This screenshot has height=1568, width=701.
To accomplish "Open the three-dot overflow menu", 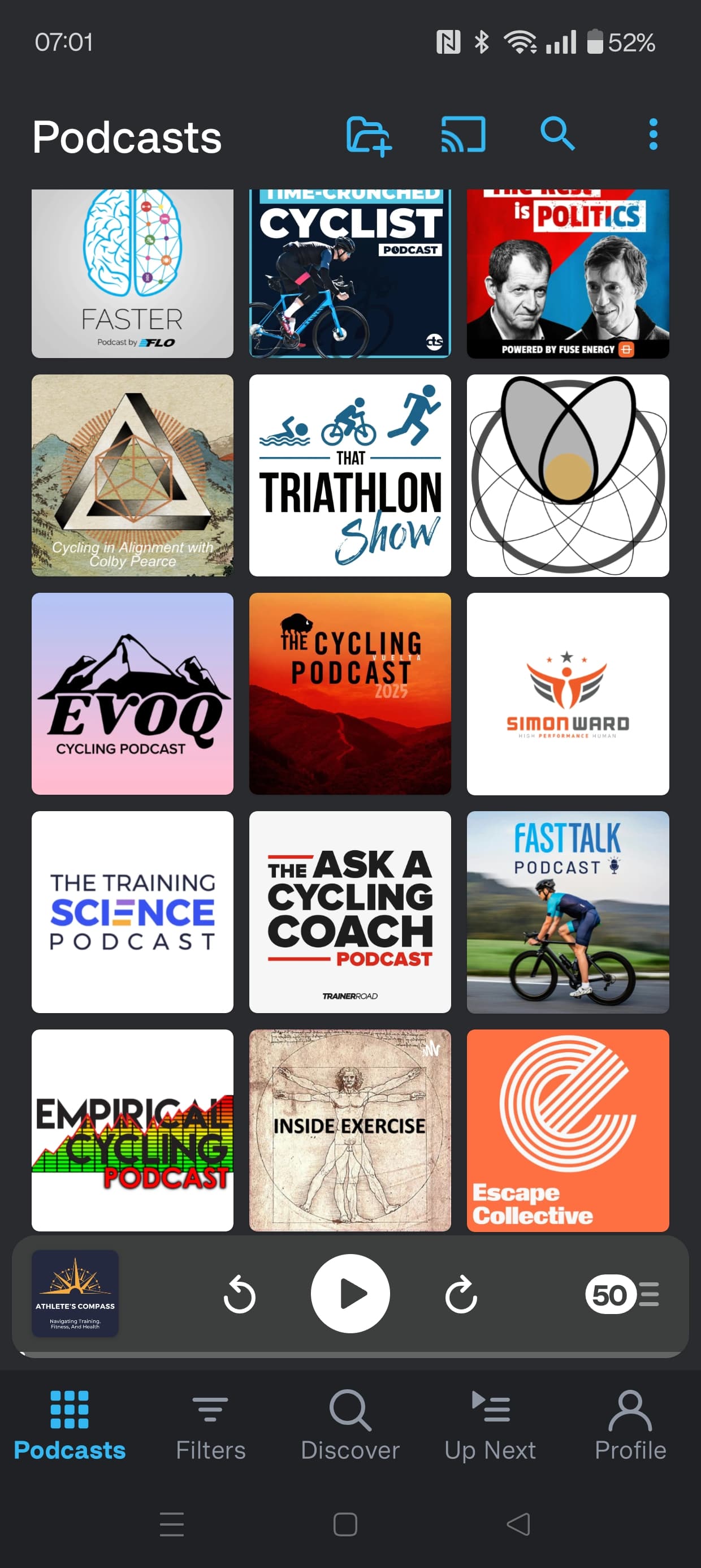I will [x=653, y=134].
